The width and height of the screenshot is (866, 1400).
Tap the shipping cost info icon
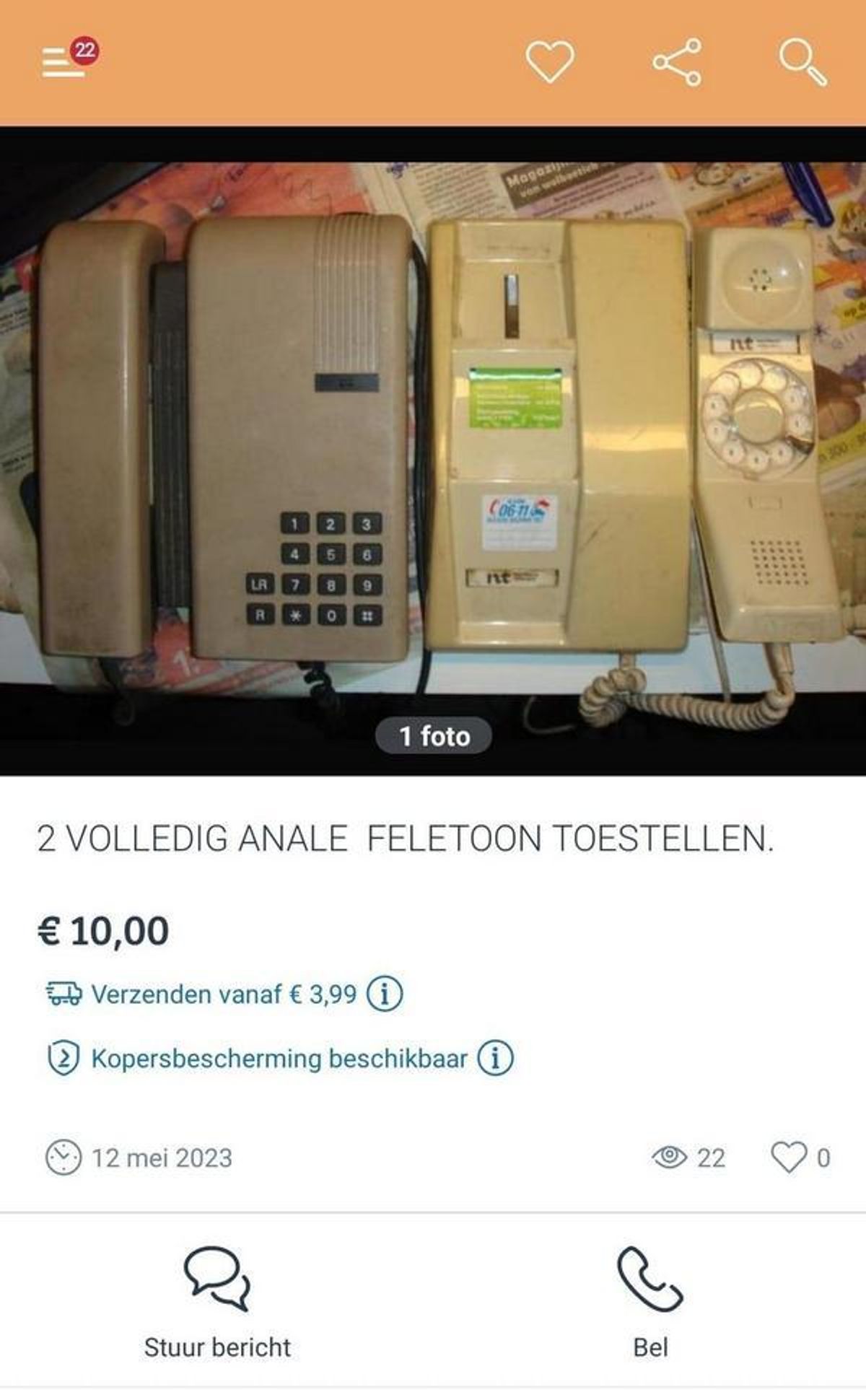click(385, 994)
